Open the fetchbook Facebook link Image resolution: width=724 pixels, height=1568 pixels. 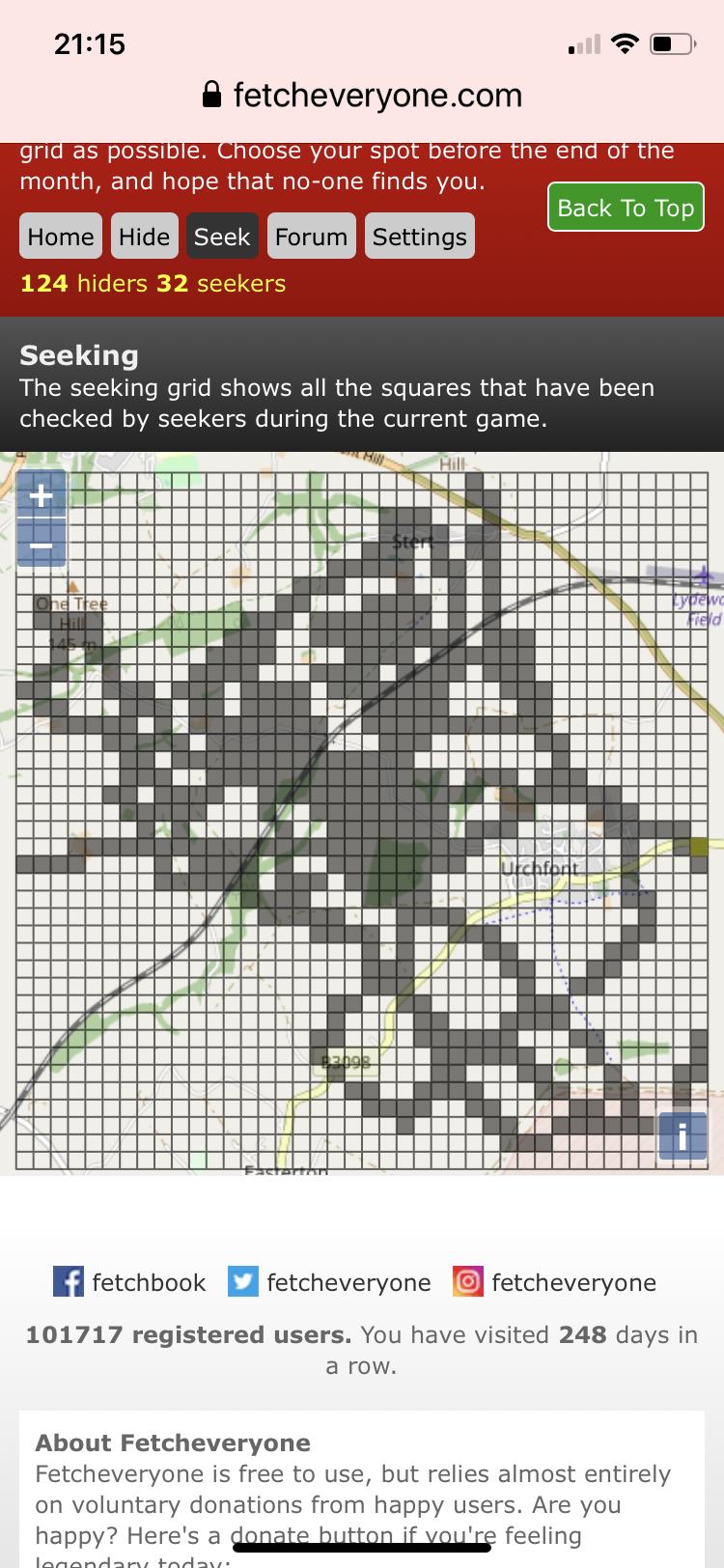tap(129, 1282)
